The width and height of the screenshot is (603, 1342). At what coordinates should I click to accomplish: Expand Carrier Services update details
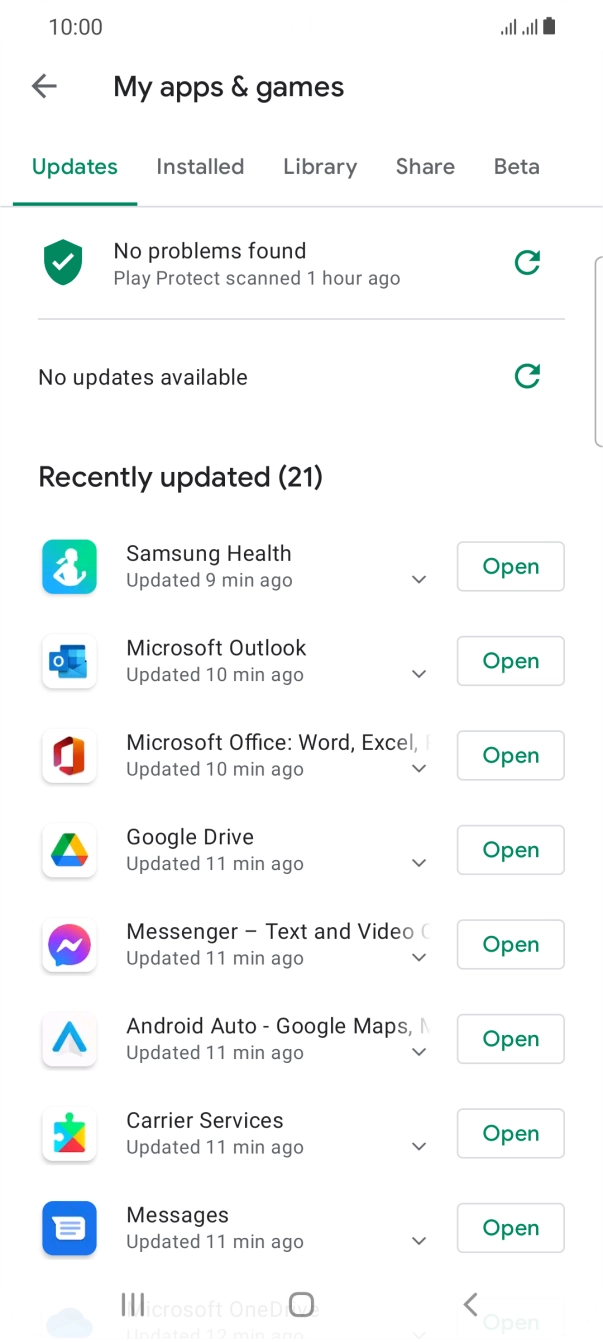coord(419,1147)
